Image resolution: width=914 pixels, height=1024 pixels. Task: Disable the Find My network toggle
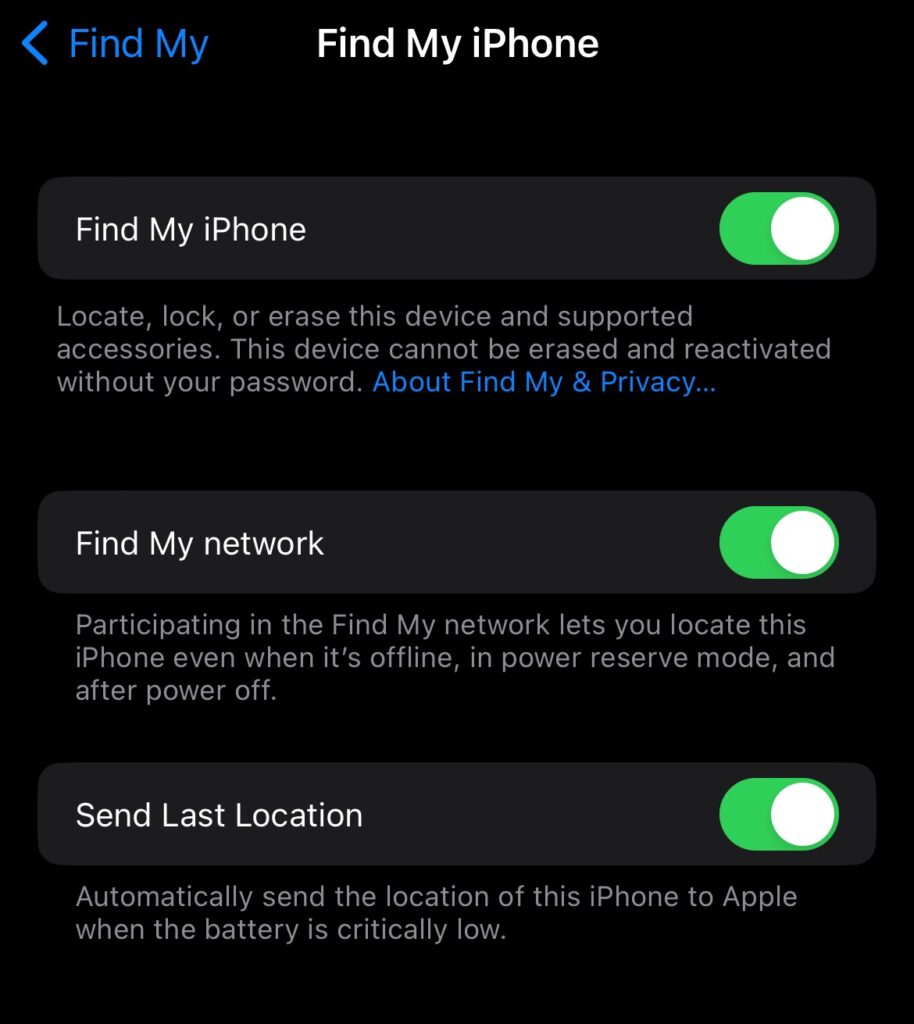pos(778,543)
